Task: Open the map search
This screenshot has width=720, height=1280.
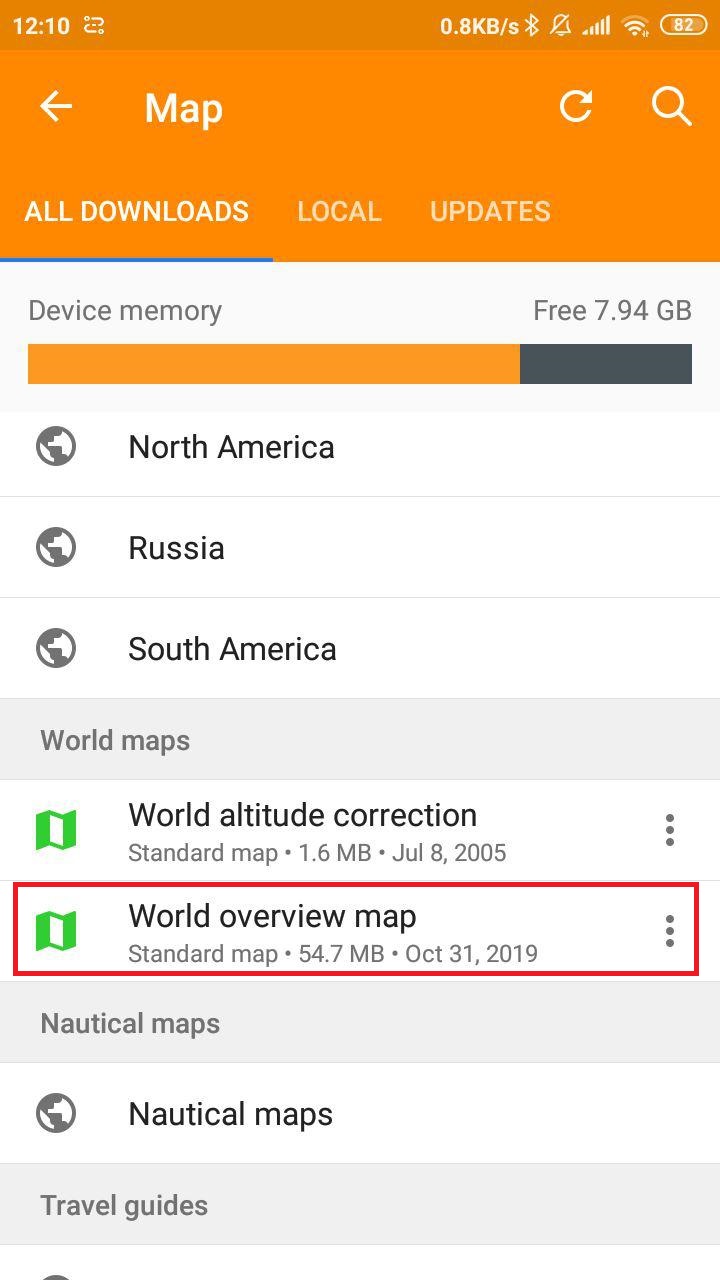Action: click(x=671, y=106)
